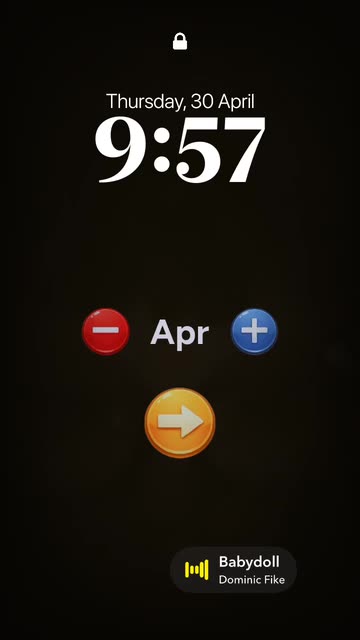Screen dimensions: 360x640
Task: Open the Babydoll now playing pill
Action: point(233,570)
